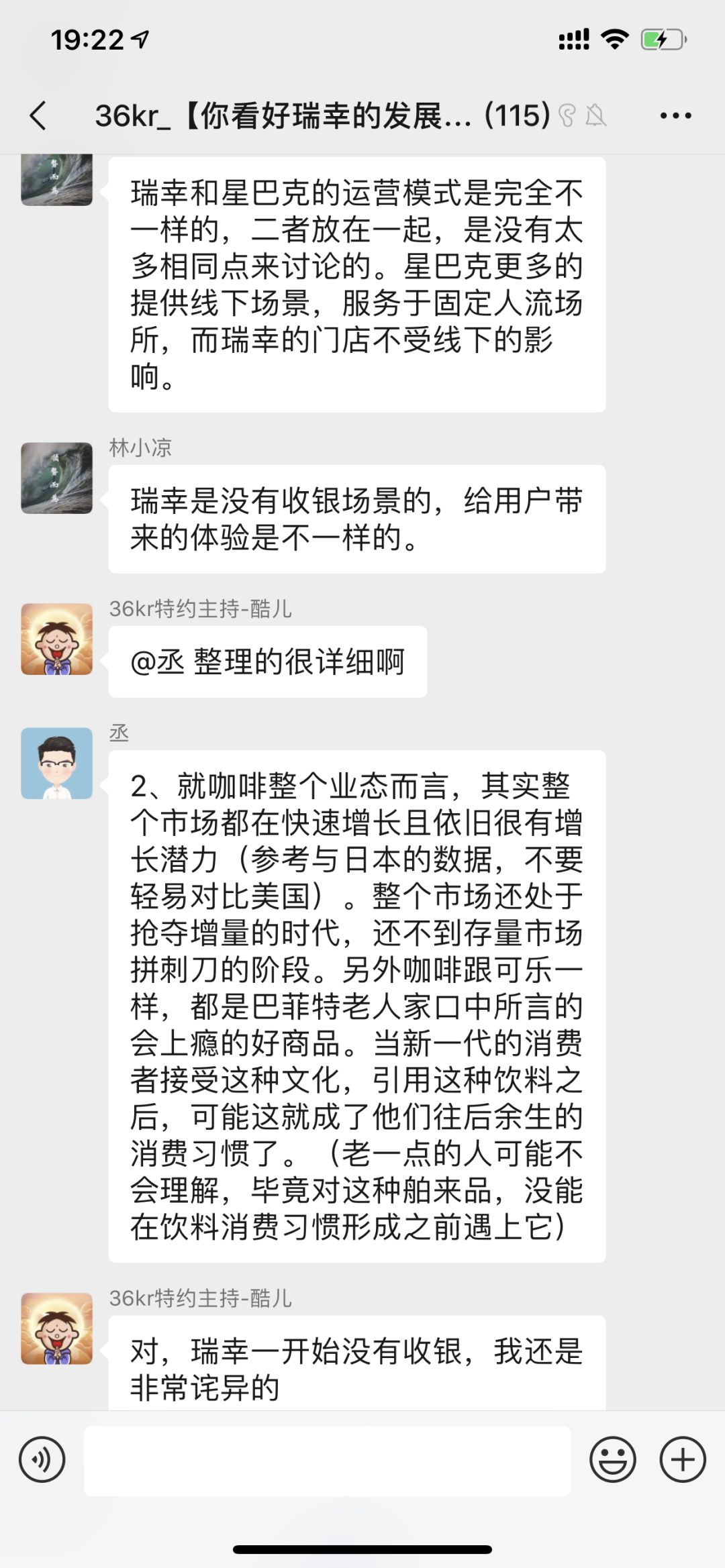725x1568 pixels.
Task: Tap the message input field
Action: point(327,1461)
